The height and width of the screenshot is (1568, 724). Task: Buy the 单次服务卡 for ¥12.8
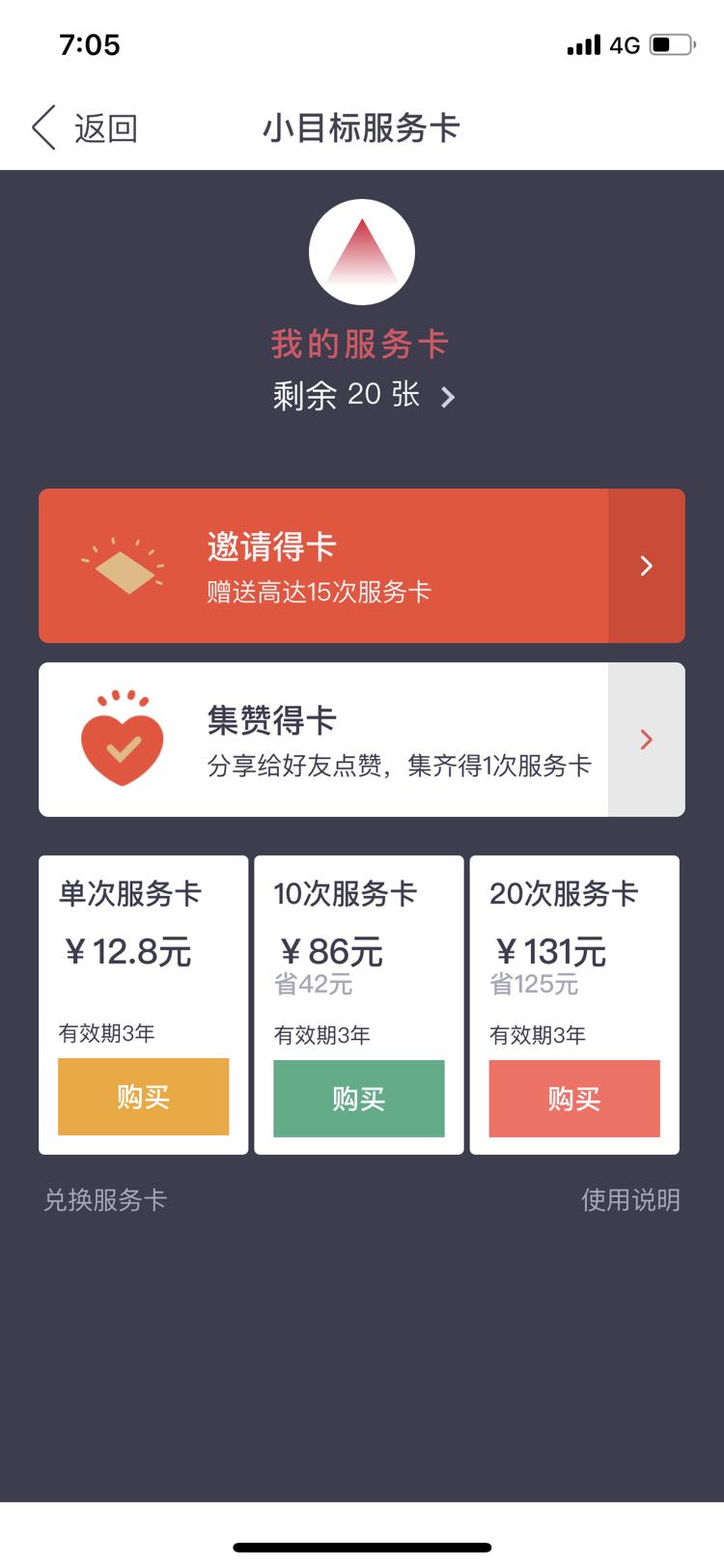coord(144,1097)
